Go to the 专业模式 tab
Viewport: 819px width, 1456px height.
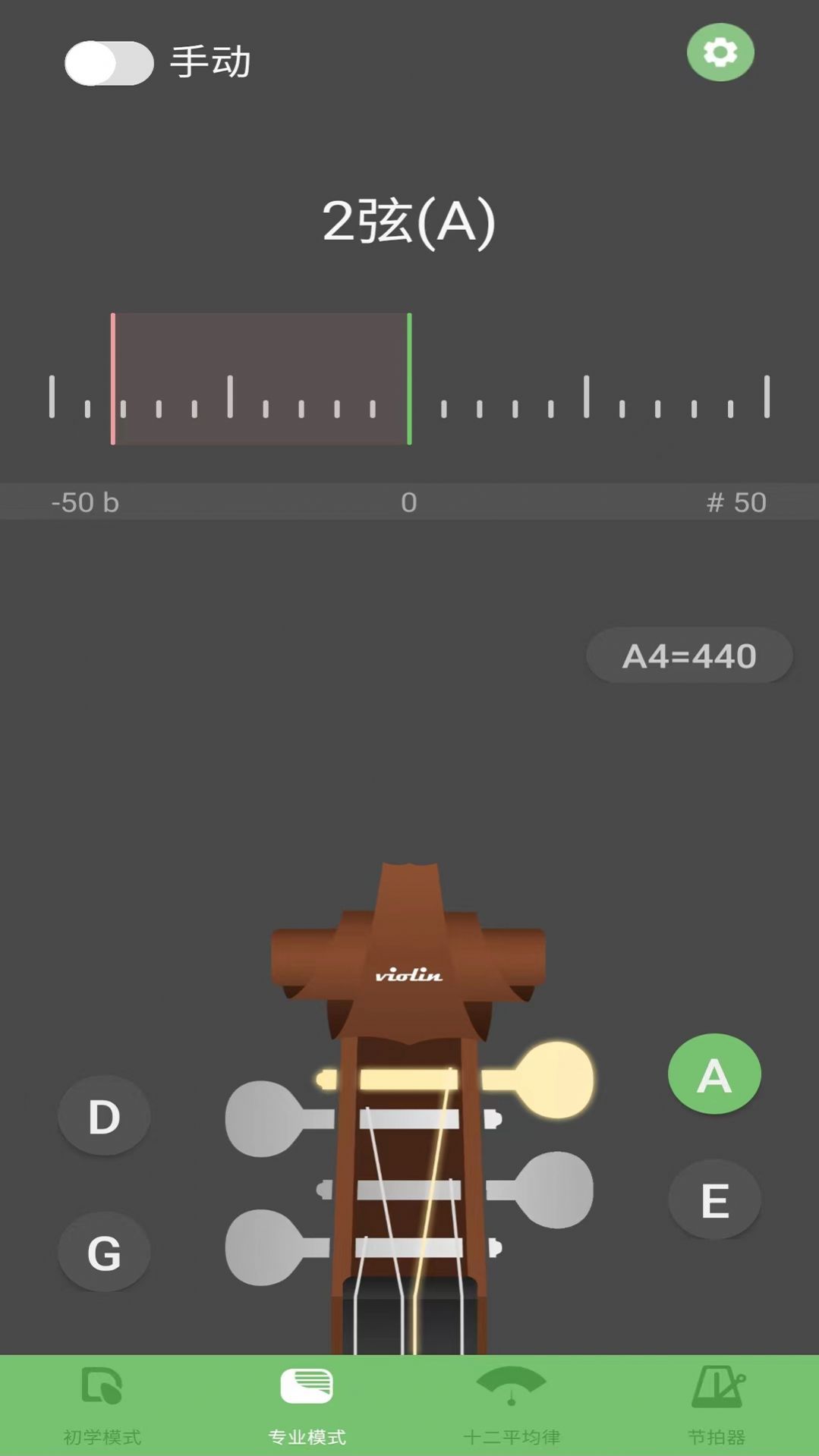coord(307,1404)
